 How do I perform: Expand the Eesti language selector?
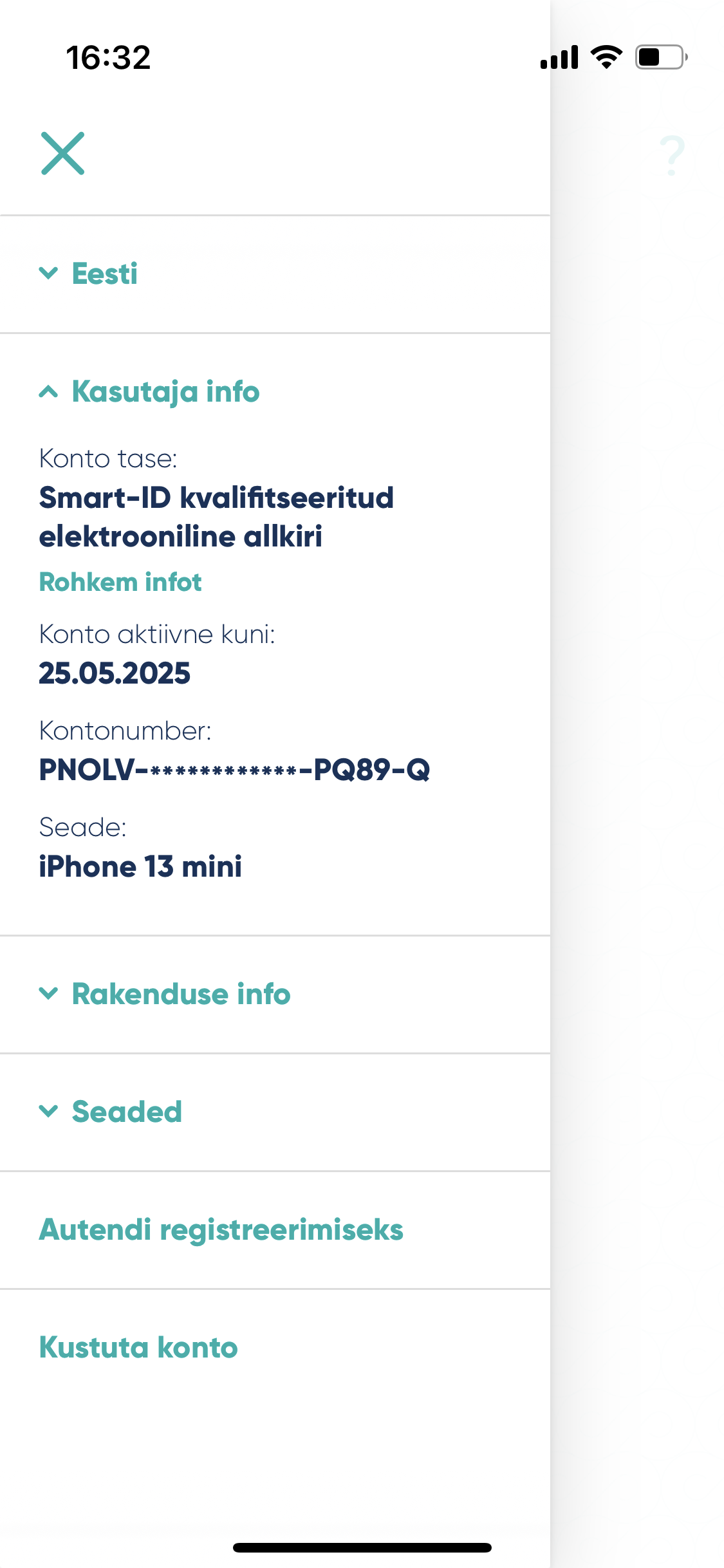point(275,274)
